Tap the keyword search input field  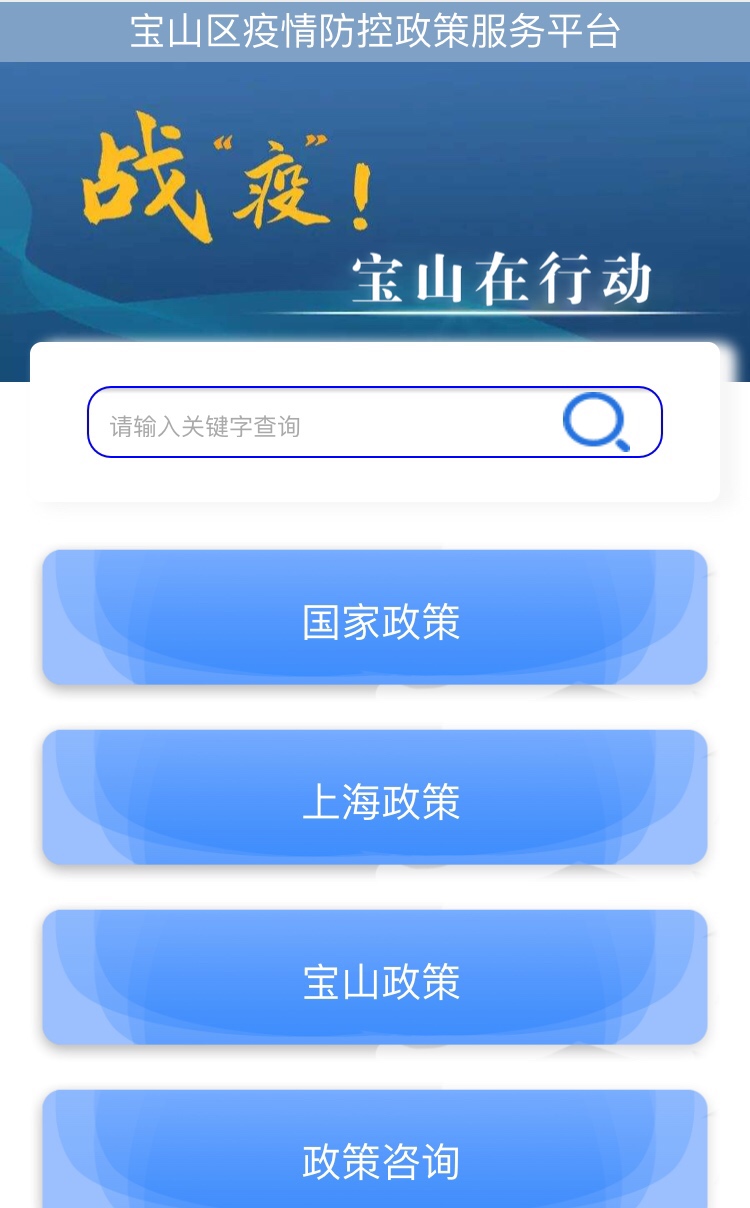320,425
